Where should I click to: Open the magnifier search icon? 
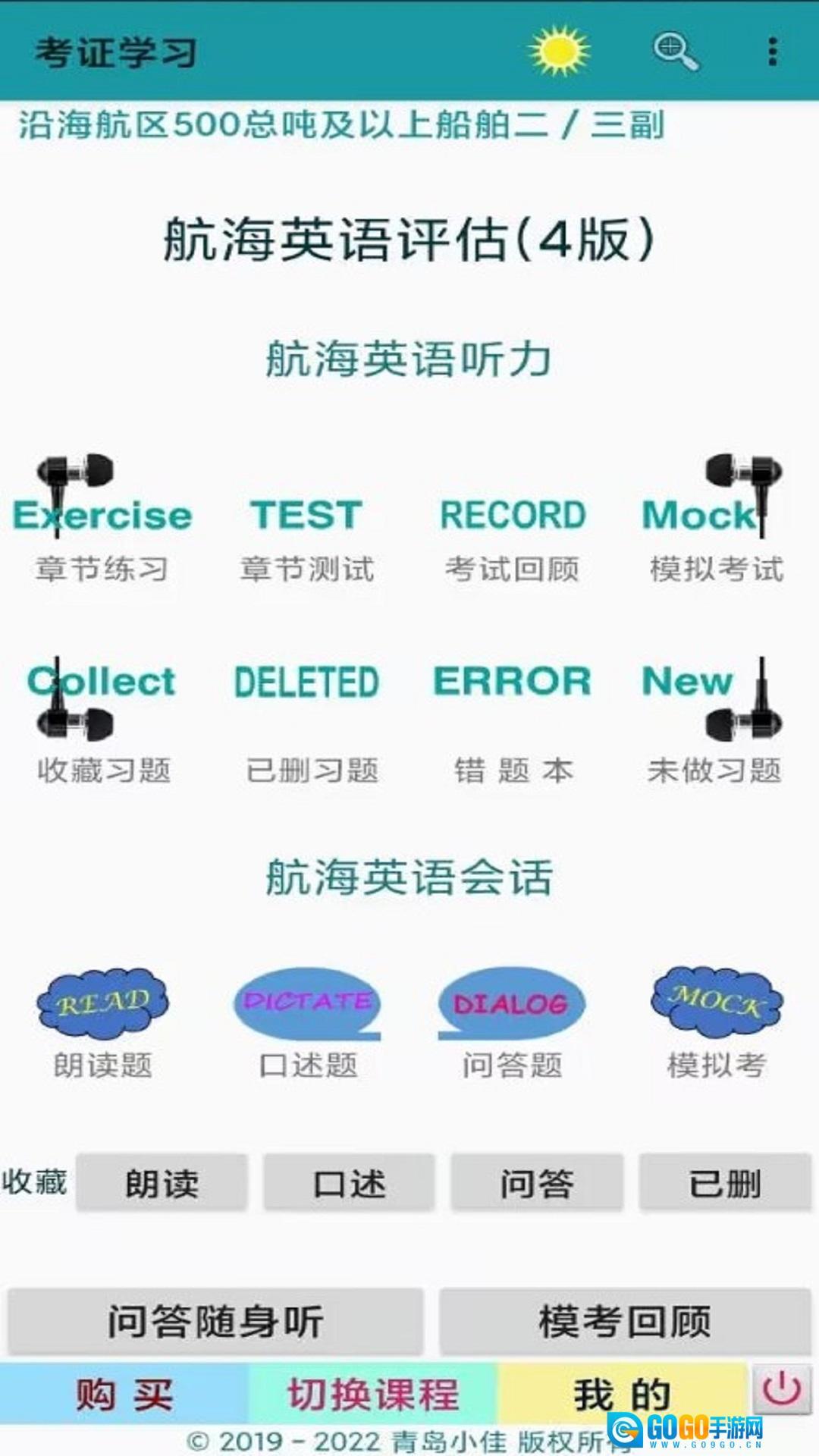pyautogui.click(x=675, y=52)
